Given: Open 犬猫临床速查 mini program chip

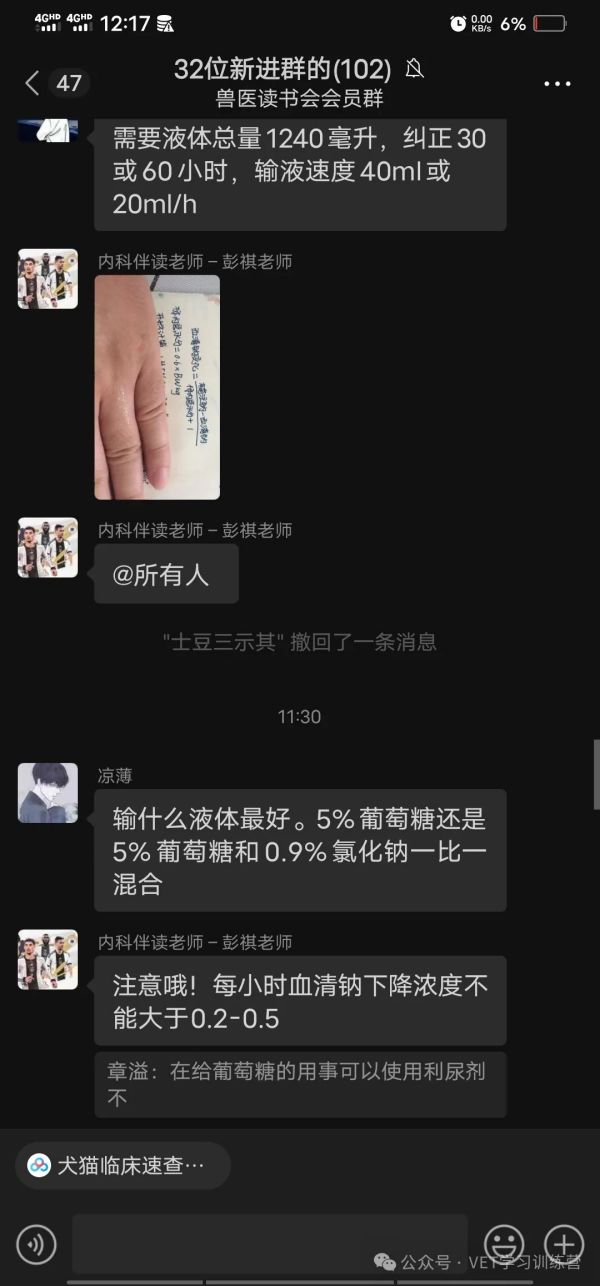Looking at the screenshot, I should tap(123, 1165).
